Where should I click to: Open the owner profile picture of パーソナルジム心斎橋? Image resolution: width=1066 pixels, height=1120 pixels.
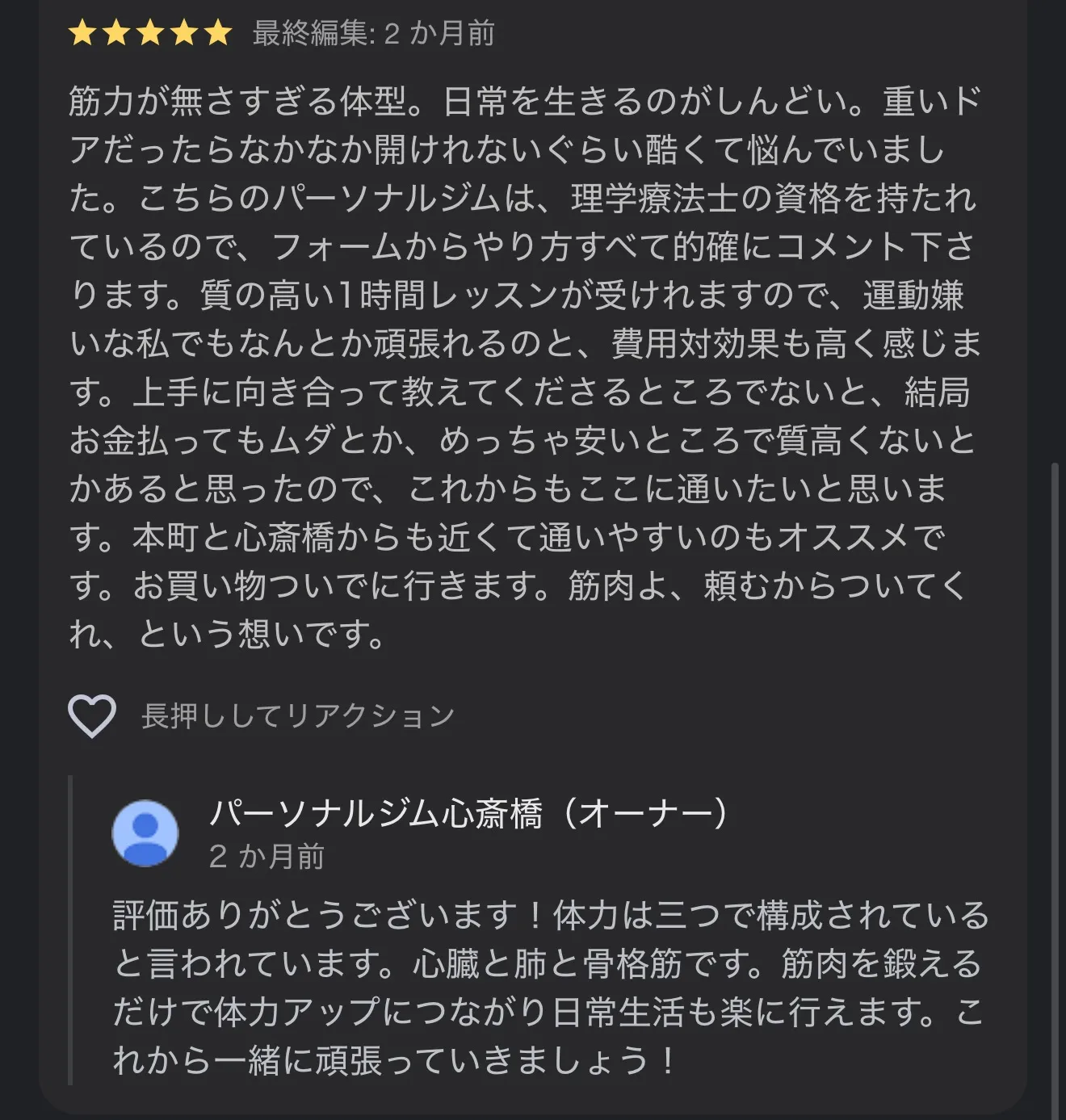[145, 833]
